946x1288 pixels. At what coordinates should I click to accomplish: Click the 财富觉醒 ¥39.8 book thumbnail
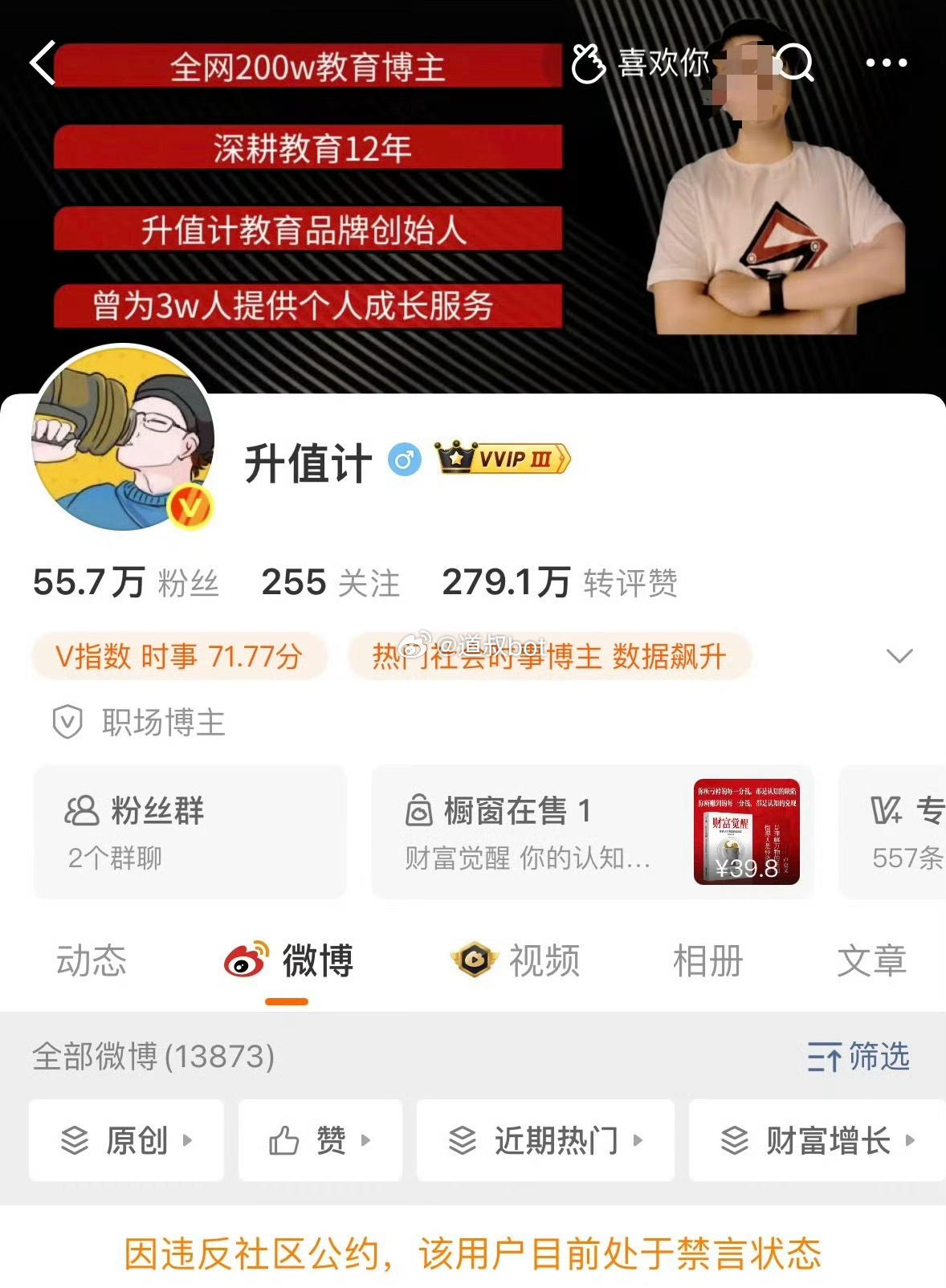(744, 833)
